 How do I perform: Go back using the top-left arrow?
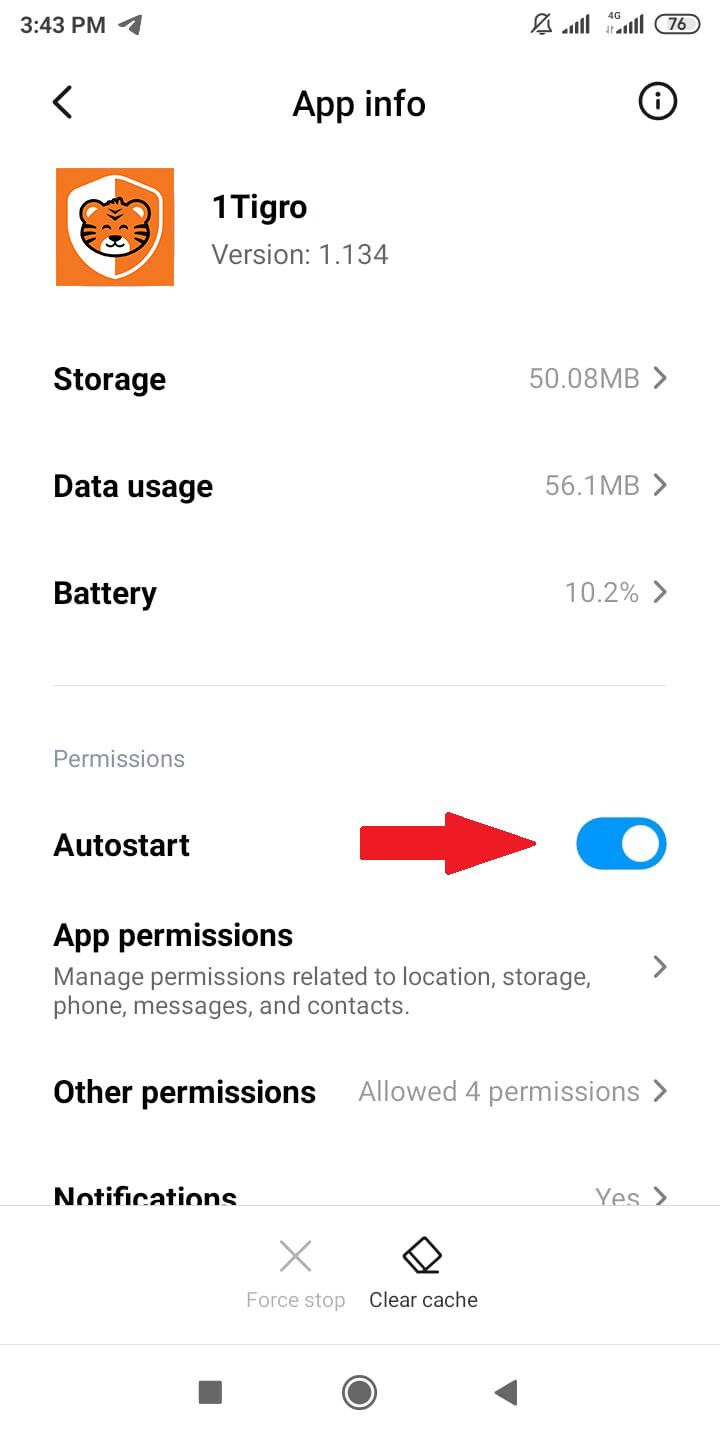click(63, 102)
